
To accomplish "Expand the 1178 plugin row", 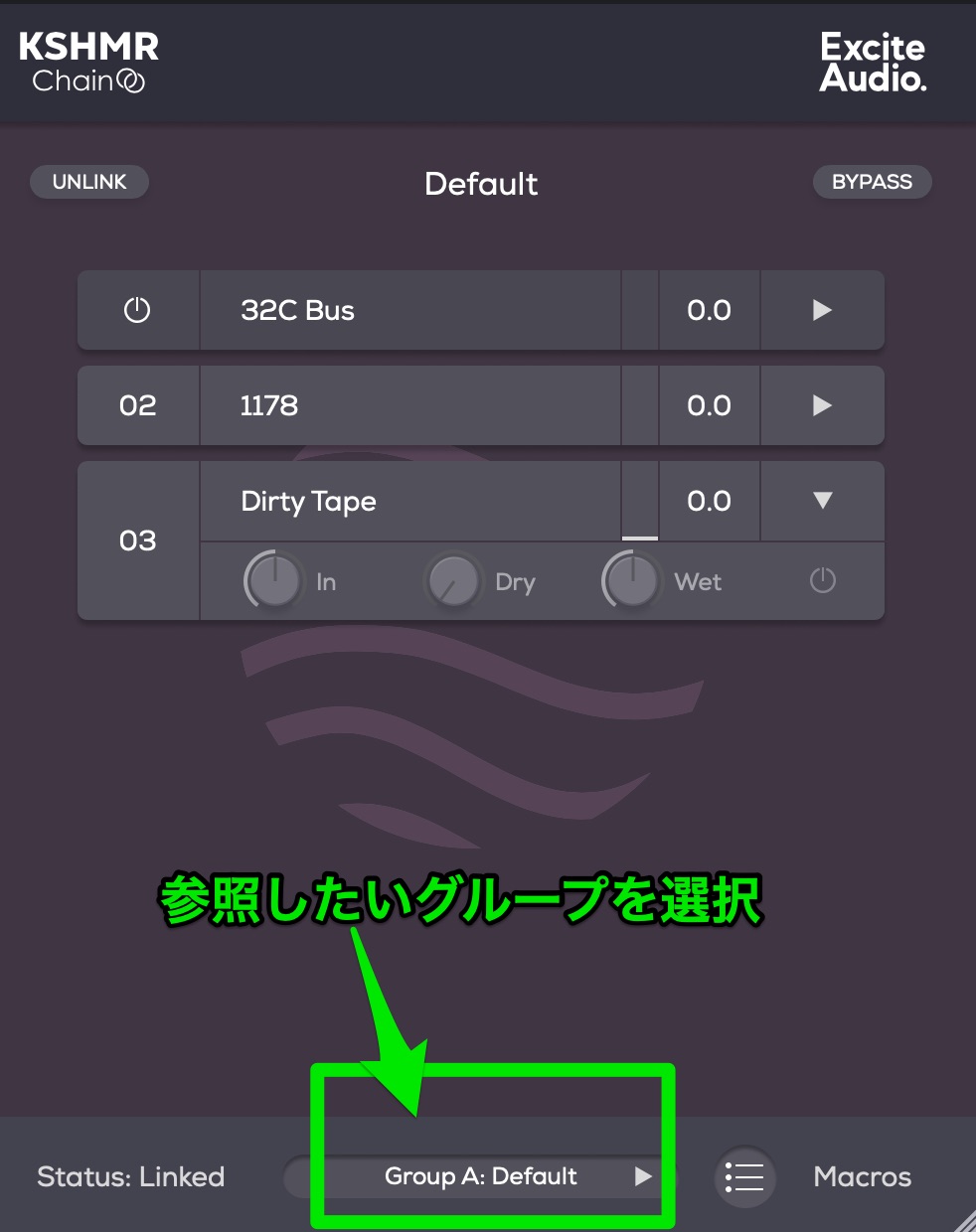I will pos(822,405).
